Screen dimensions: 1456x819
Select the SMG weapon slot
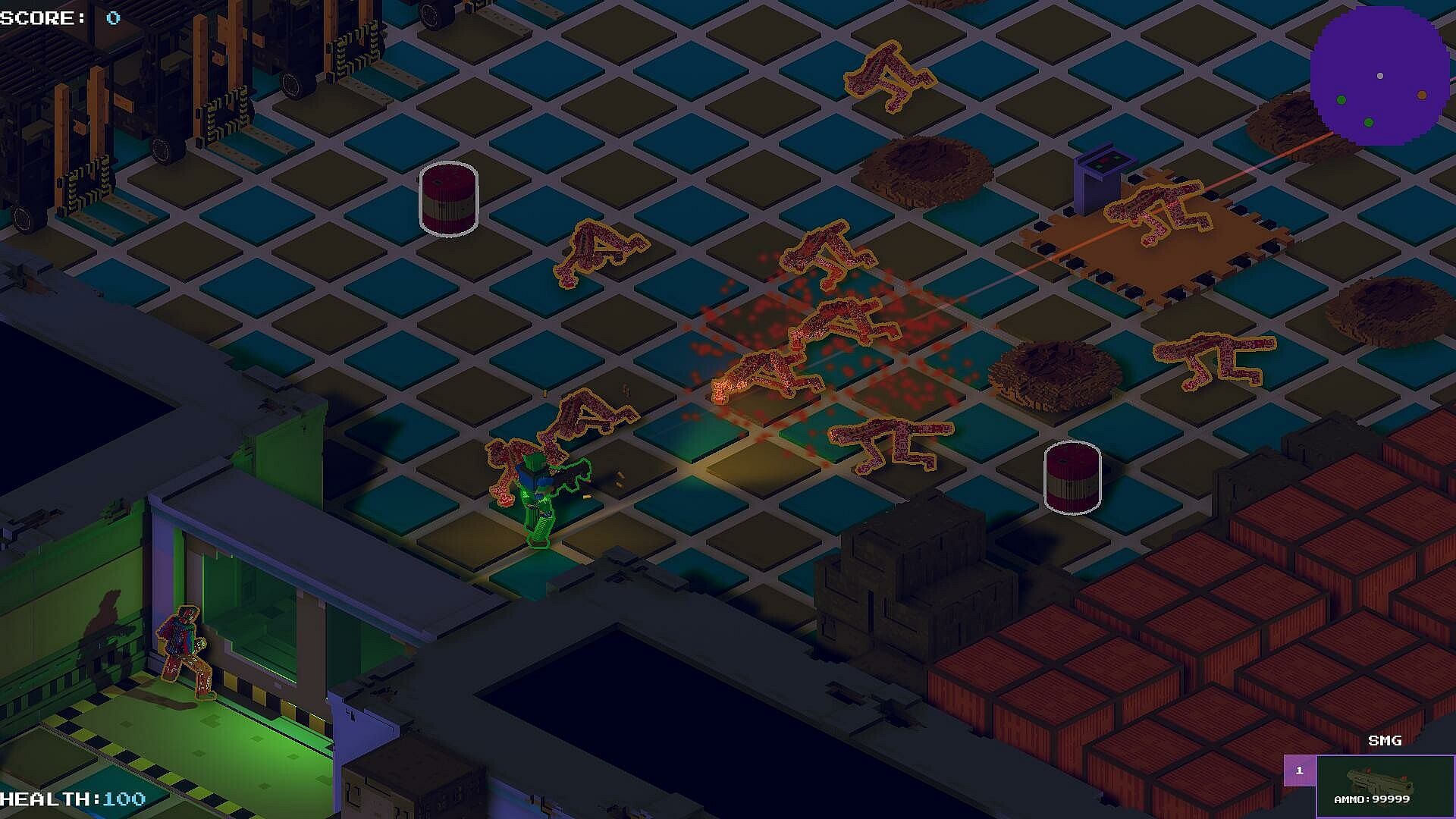[1373, 786]
